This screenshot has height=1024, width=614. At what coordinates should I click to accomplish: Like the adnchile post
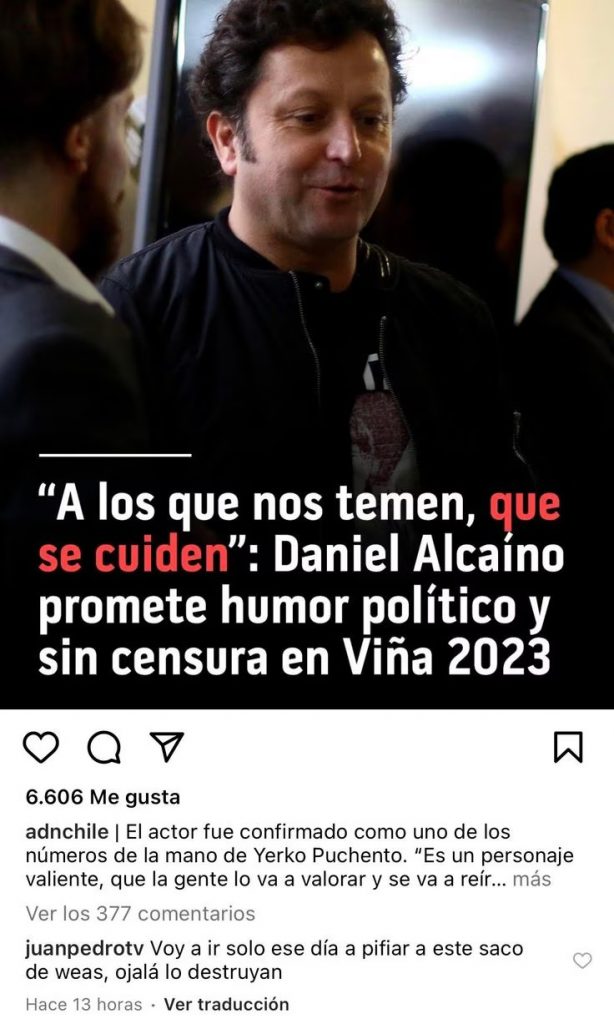click(x=41, y=747)
